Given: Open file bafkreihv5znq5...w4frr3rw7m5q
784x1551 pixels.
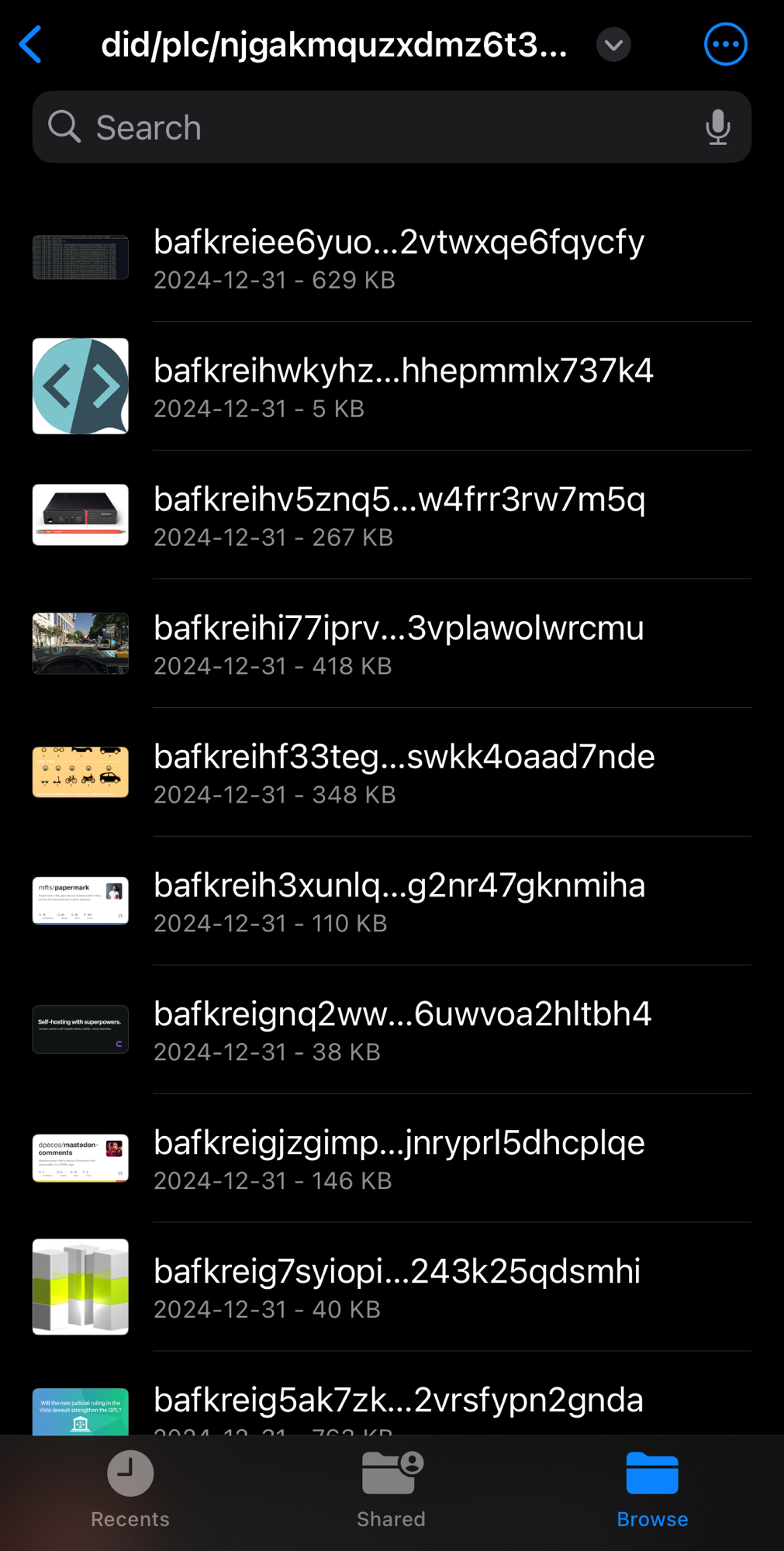Looking at the screenshot, I should [x=399, y=515].
